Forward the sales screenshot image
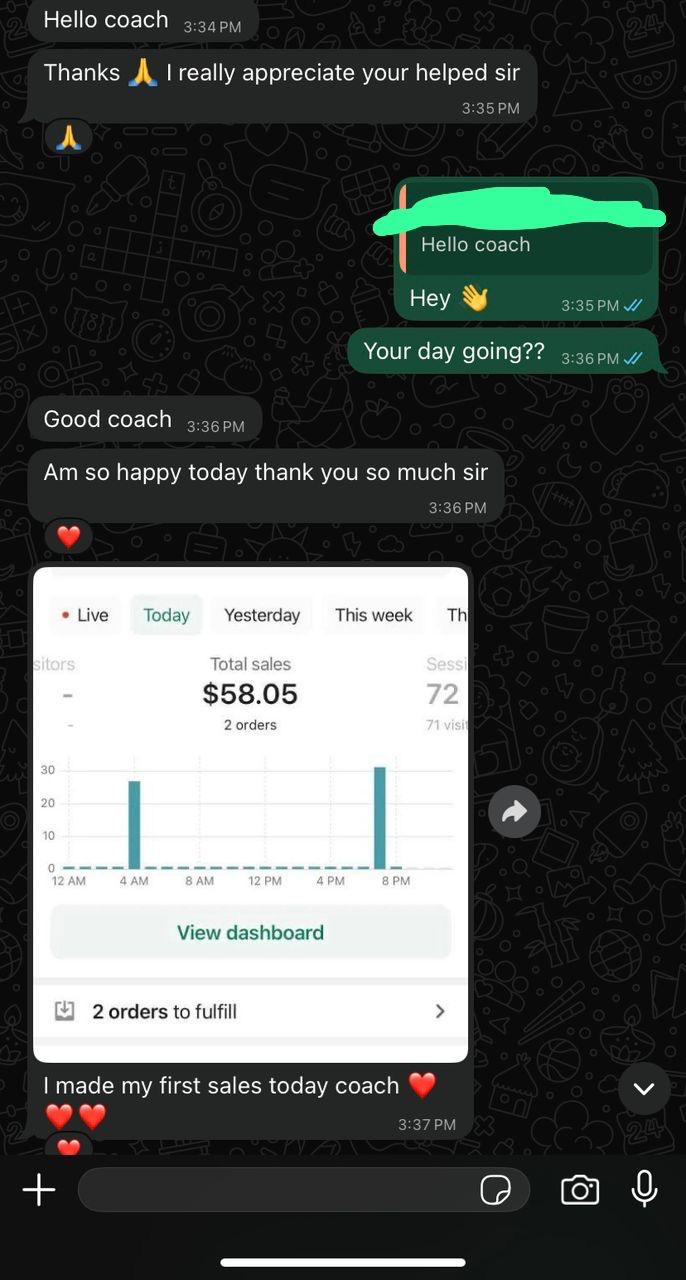The width and height of the screenshot is (686, 1280). click(x=514, y=812)
